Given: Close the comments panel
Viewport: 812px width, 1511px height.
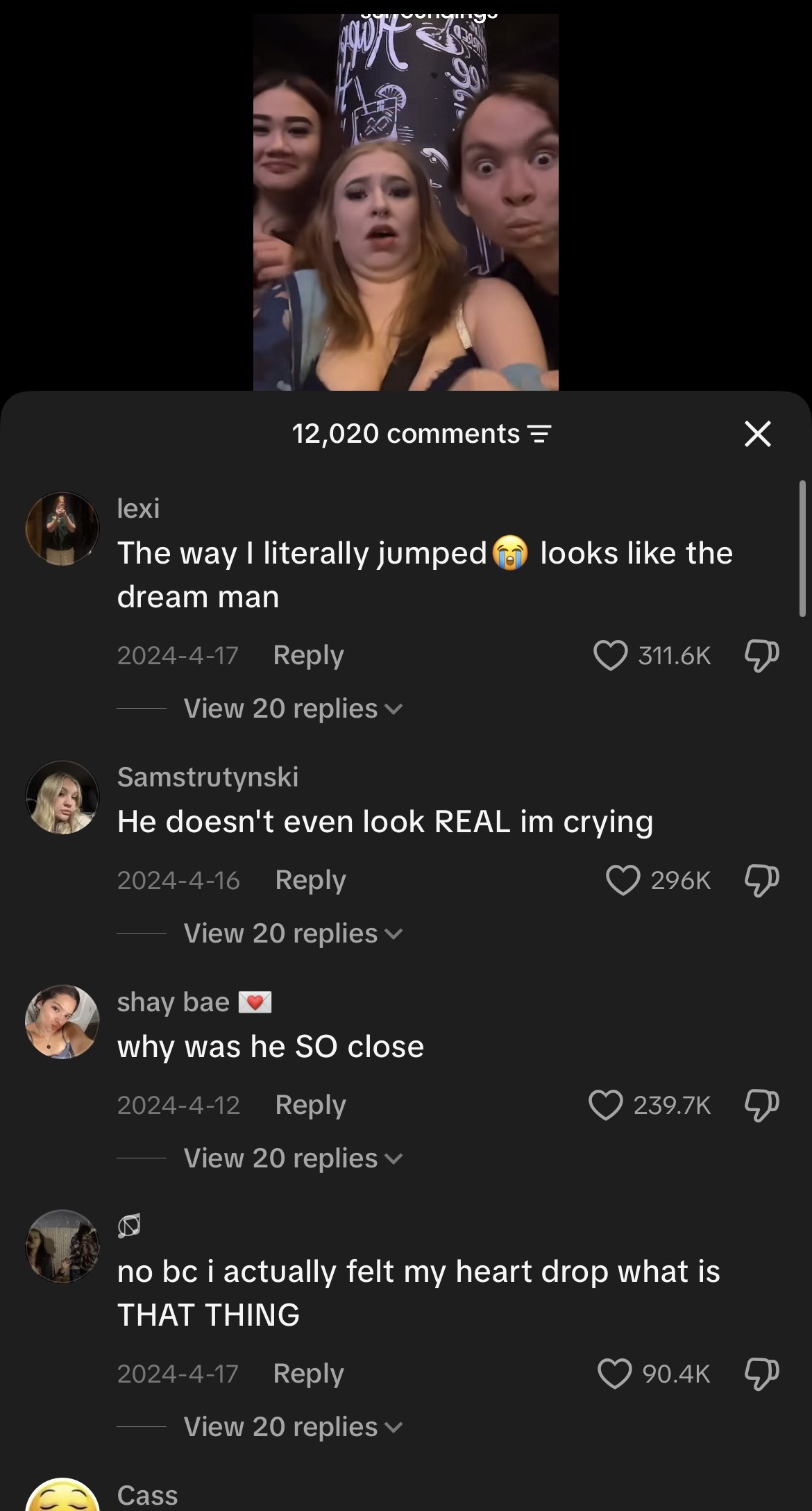Looking at the screenshot, I should [x=757, y=434].
